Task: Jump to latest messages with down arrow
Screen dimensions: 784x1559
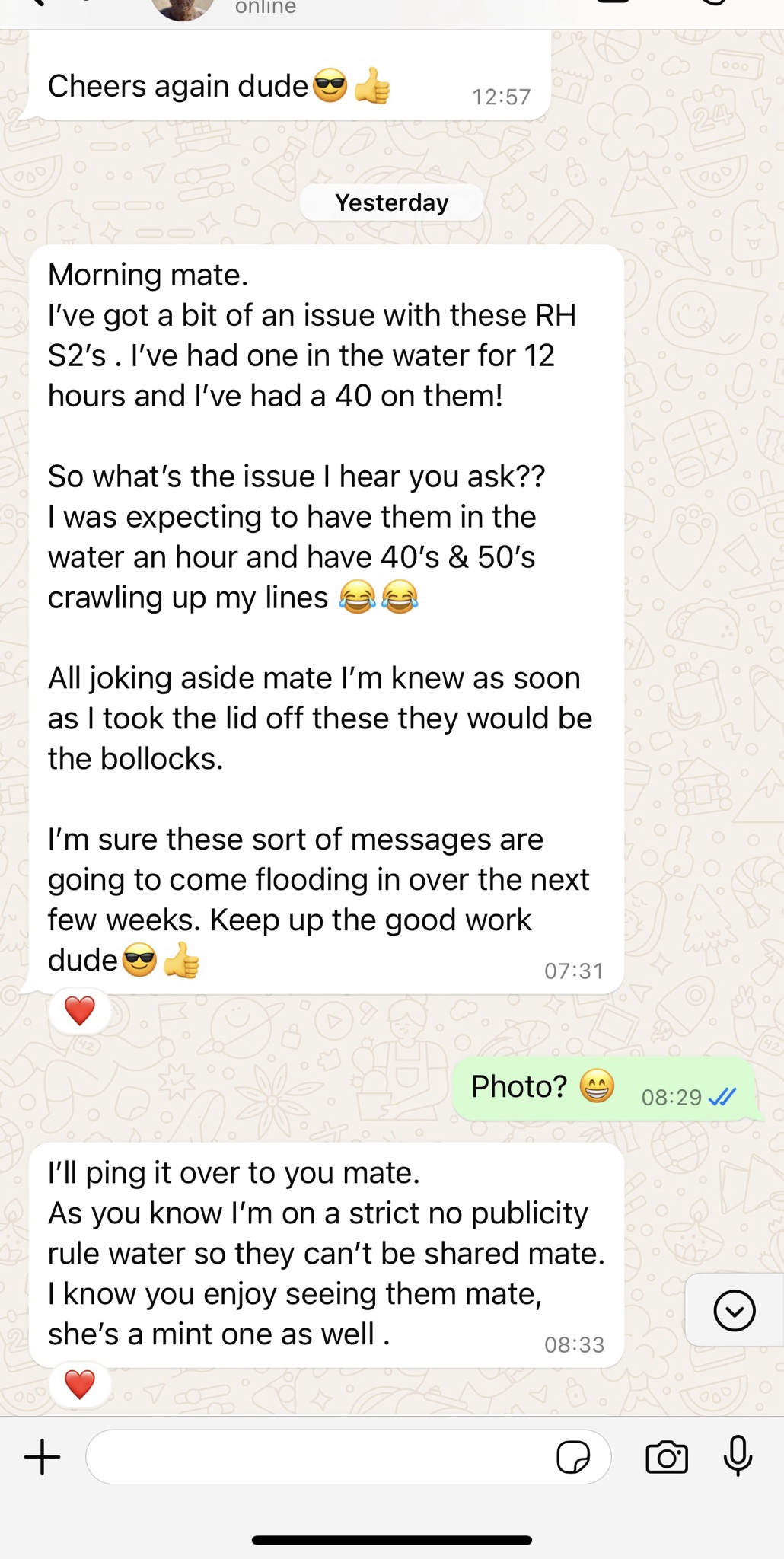Action: pos(734,1310)
